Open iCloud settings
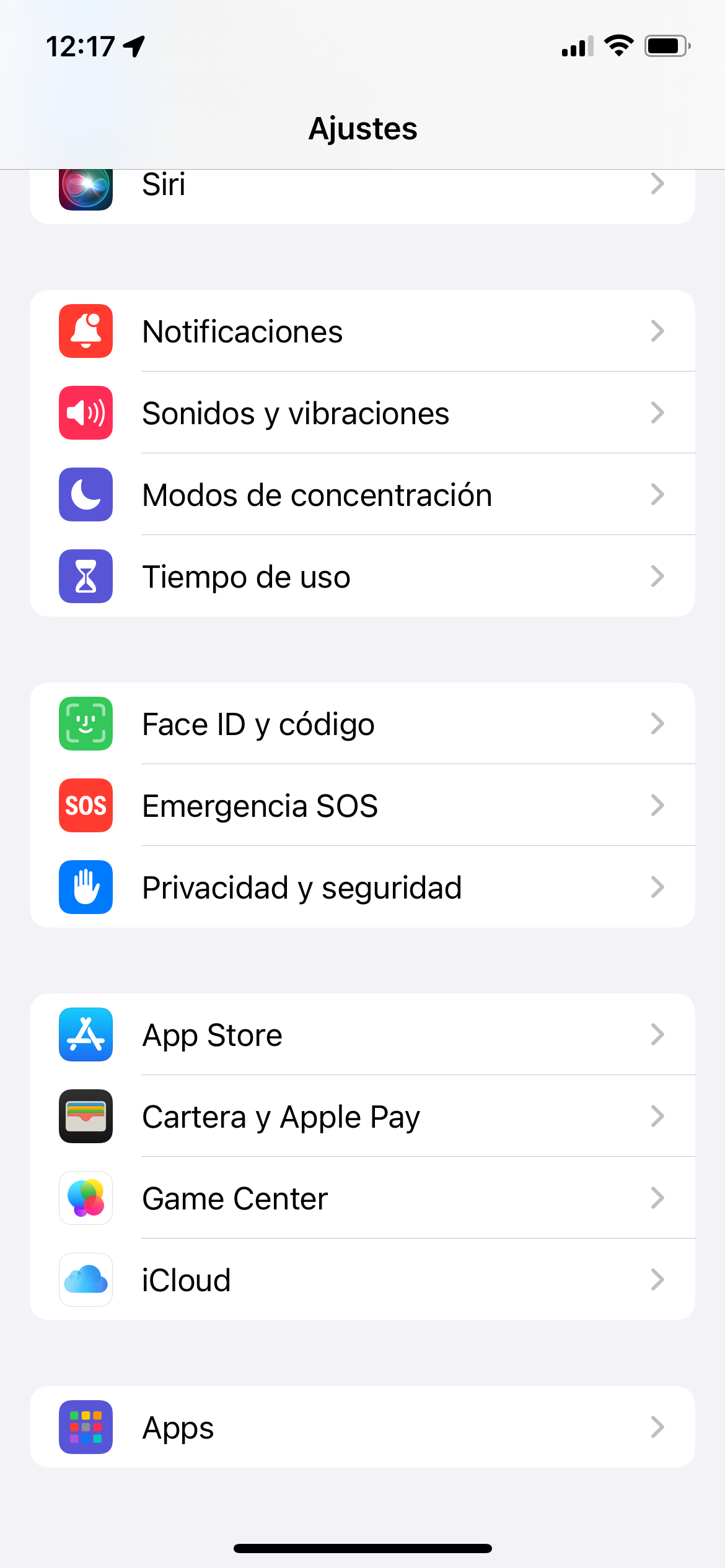Screen dimensions: 725x1568 point(362,1280)
